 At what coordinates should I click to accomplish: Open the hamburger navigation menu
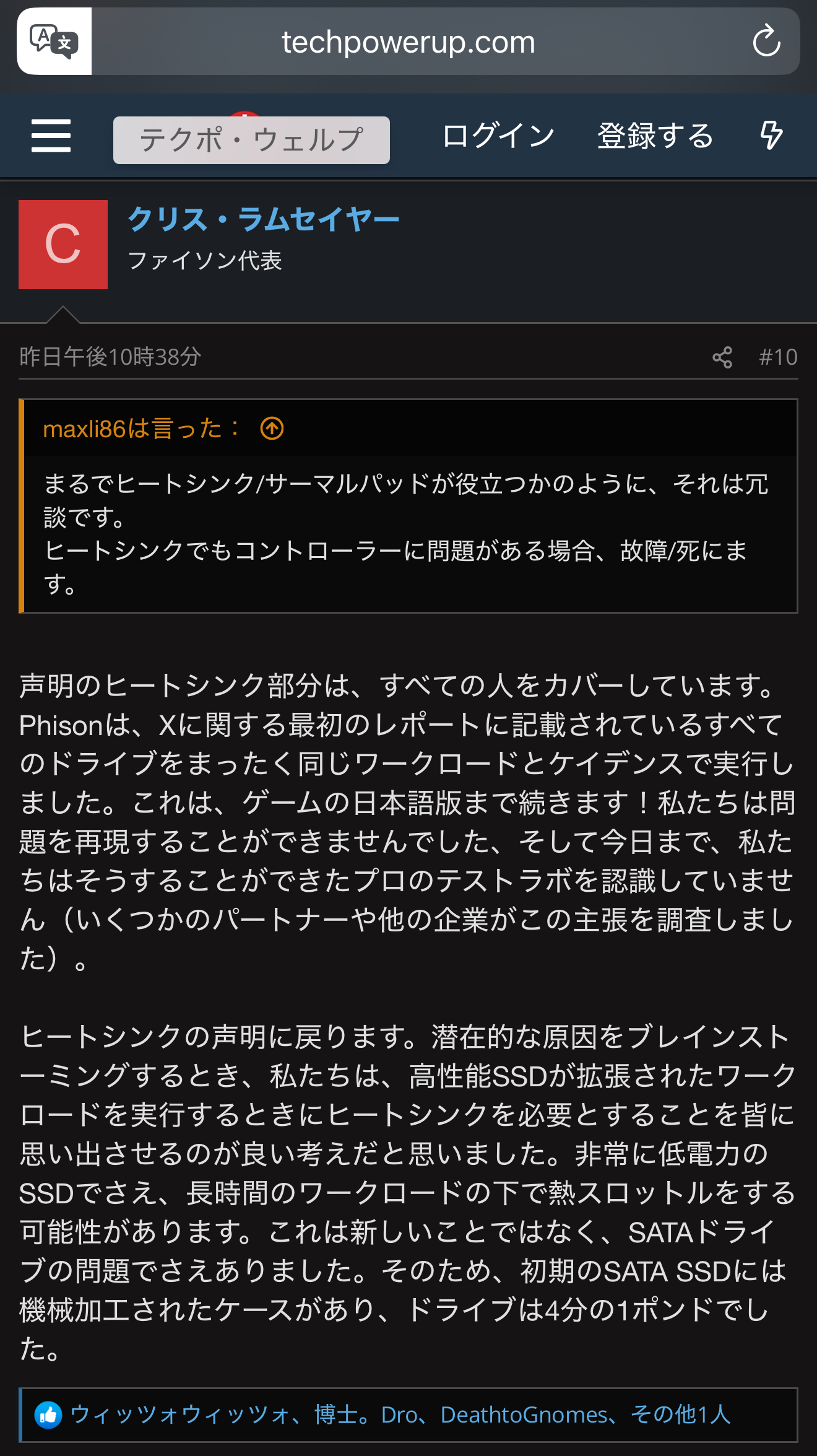click(x=51, y=136)
